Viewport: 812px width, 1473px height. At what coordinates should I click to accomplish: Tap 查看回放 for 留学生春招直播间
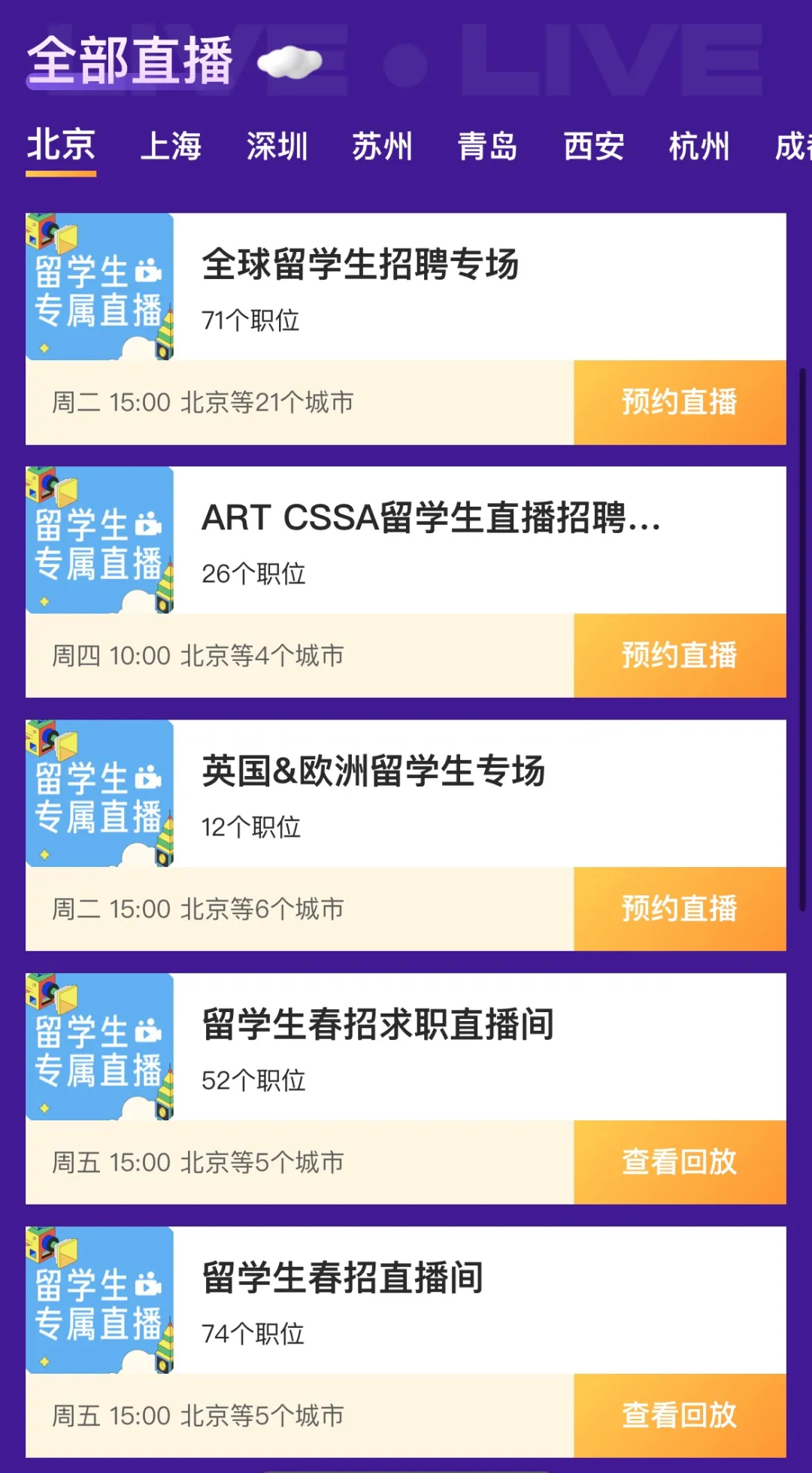coord(680,1416)
